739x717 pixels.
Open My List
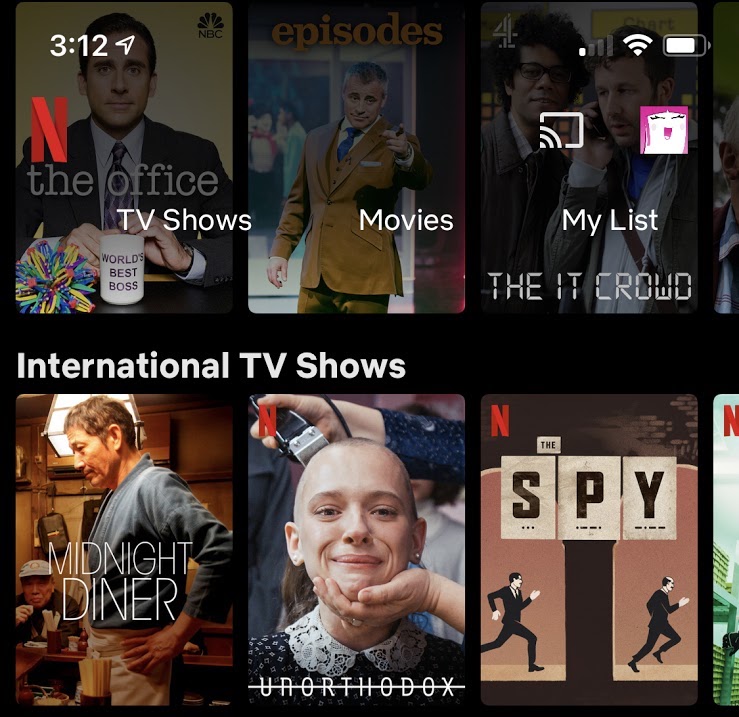pos(610,220)
